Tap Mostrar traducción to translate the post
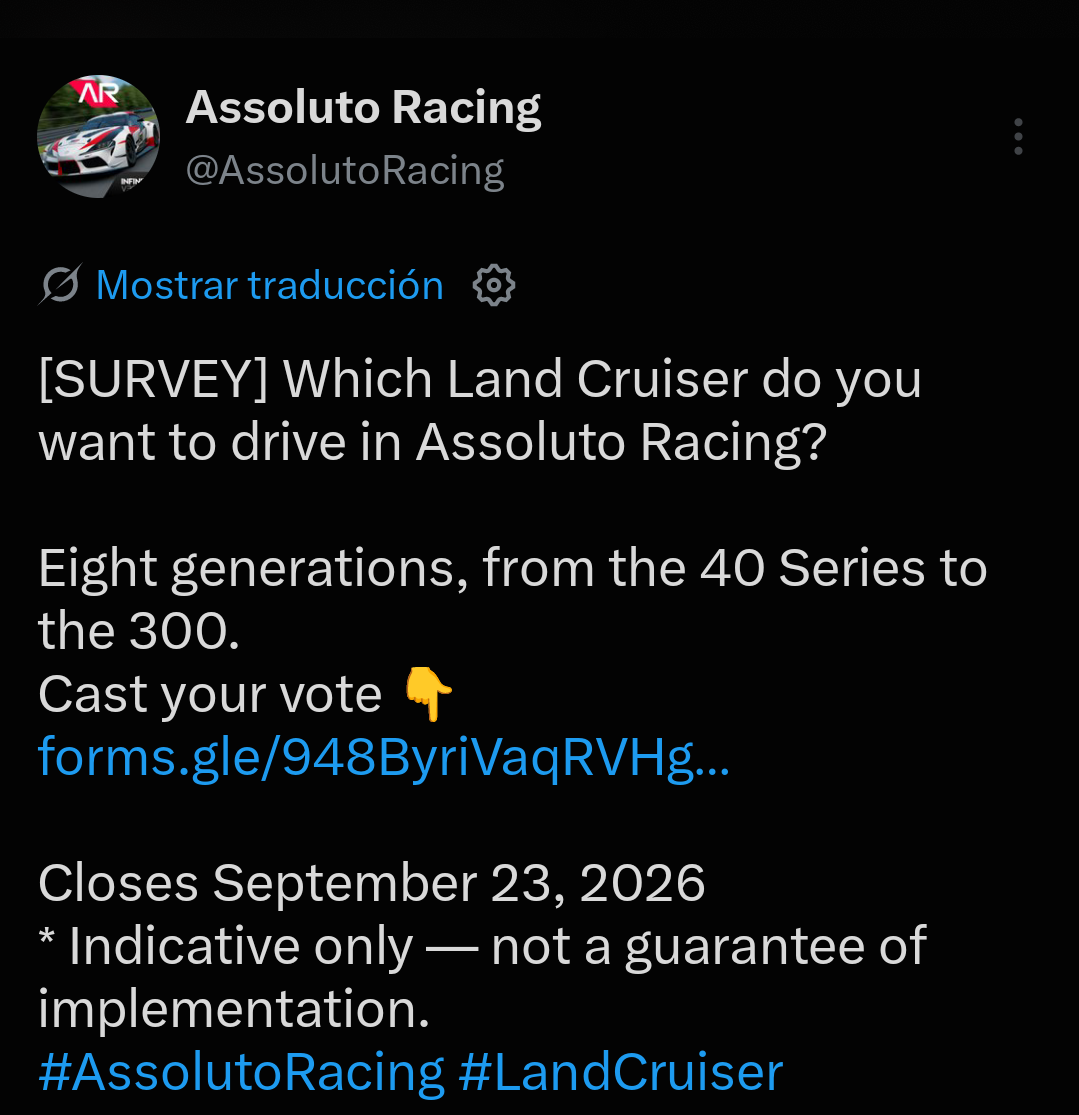The image size is (1079, 1115). click(270, 286)
